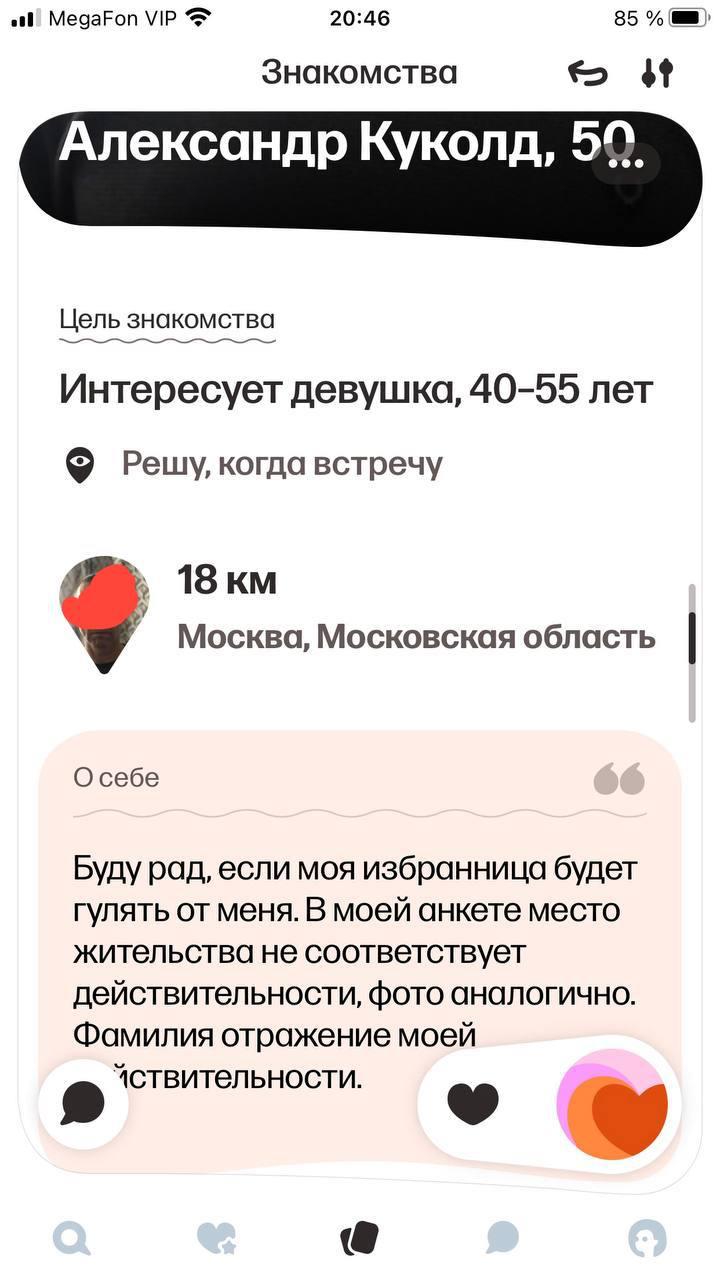Image resolution: width=720 pixels, height=1280 pixels.
Task: Open the search filters settings
Action: pyautogui.click(x=657, y=73)
